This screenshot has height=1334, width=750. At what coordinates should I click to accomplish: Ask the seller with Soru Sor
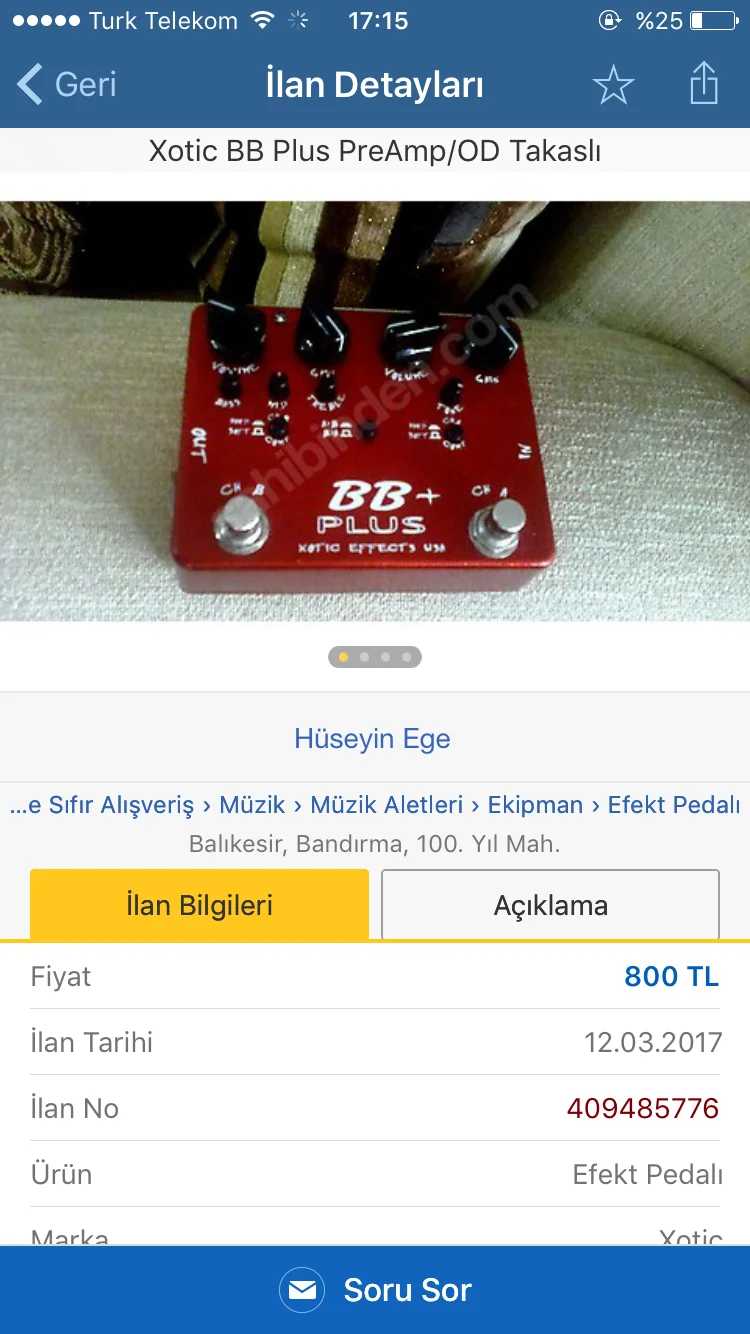[375, 1290]
